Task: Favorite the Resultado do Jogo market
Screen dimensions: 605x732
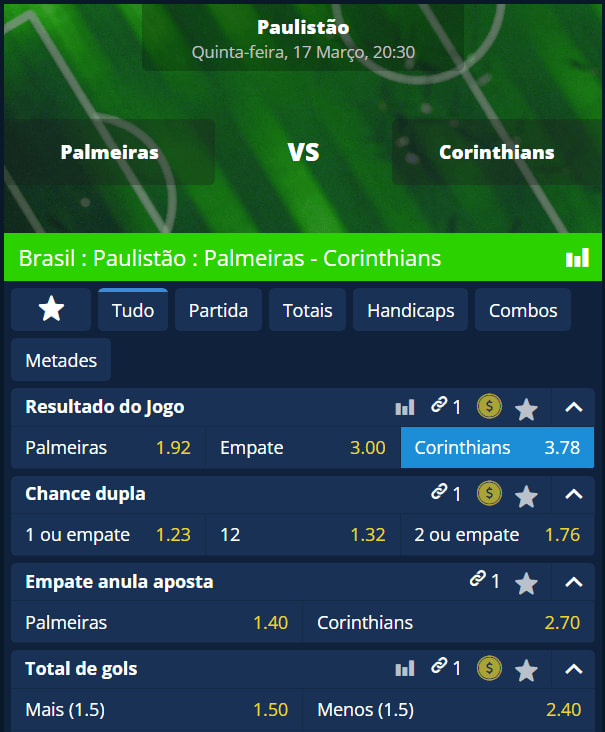Action: coord(526,408)
